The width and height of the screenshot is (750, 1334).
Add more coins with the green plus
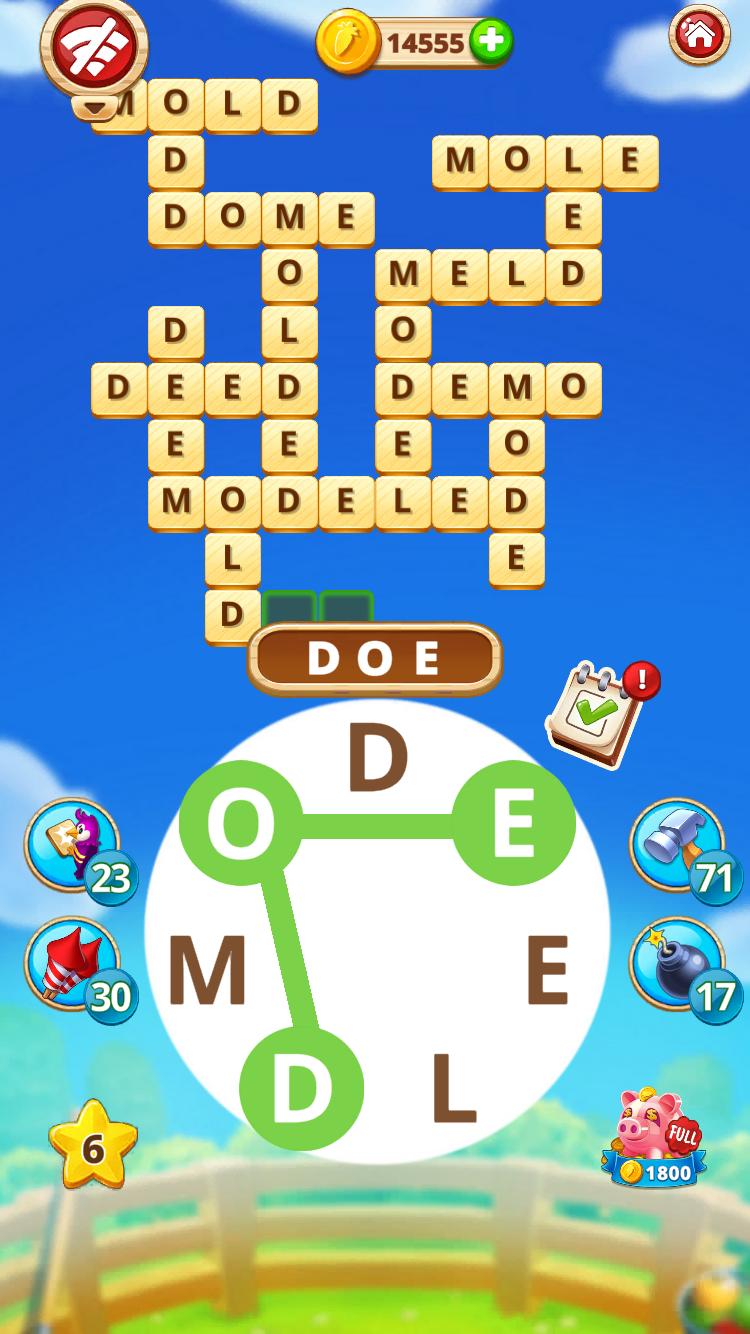point(491,41)
